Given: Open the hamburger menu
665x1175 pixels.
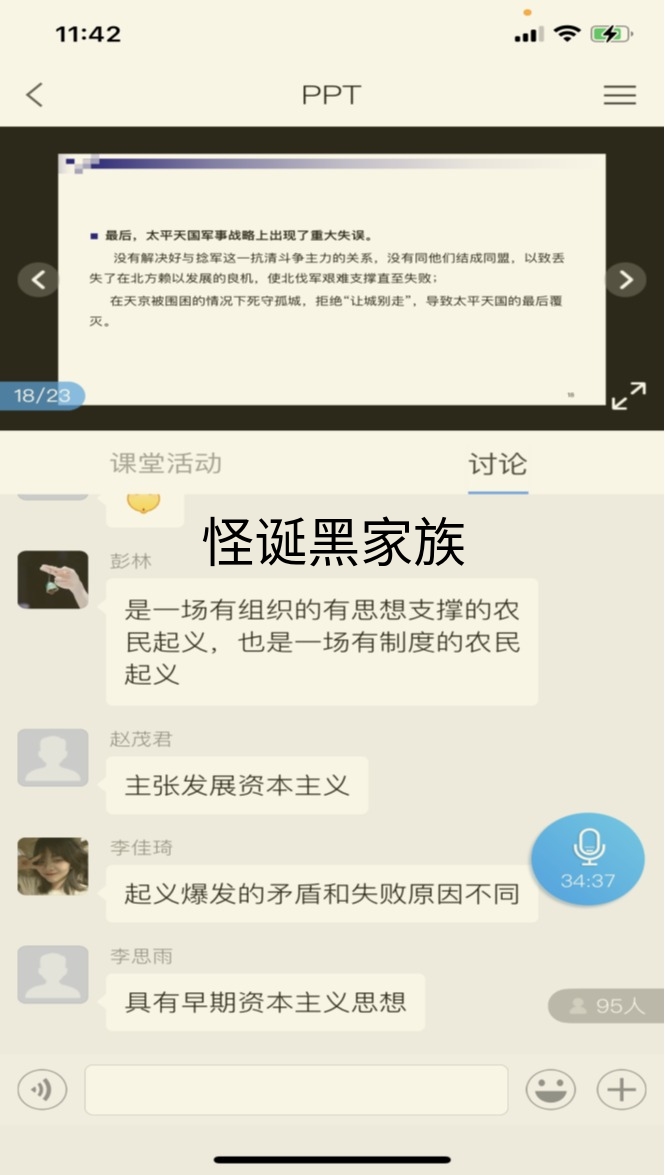Looking at the screenshot, I should (x=620, y=95).
